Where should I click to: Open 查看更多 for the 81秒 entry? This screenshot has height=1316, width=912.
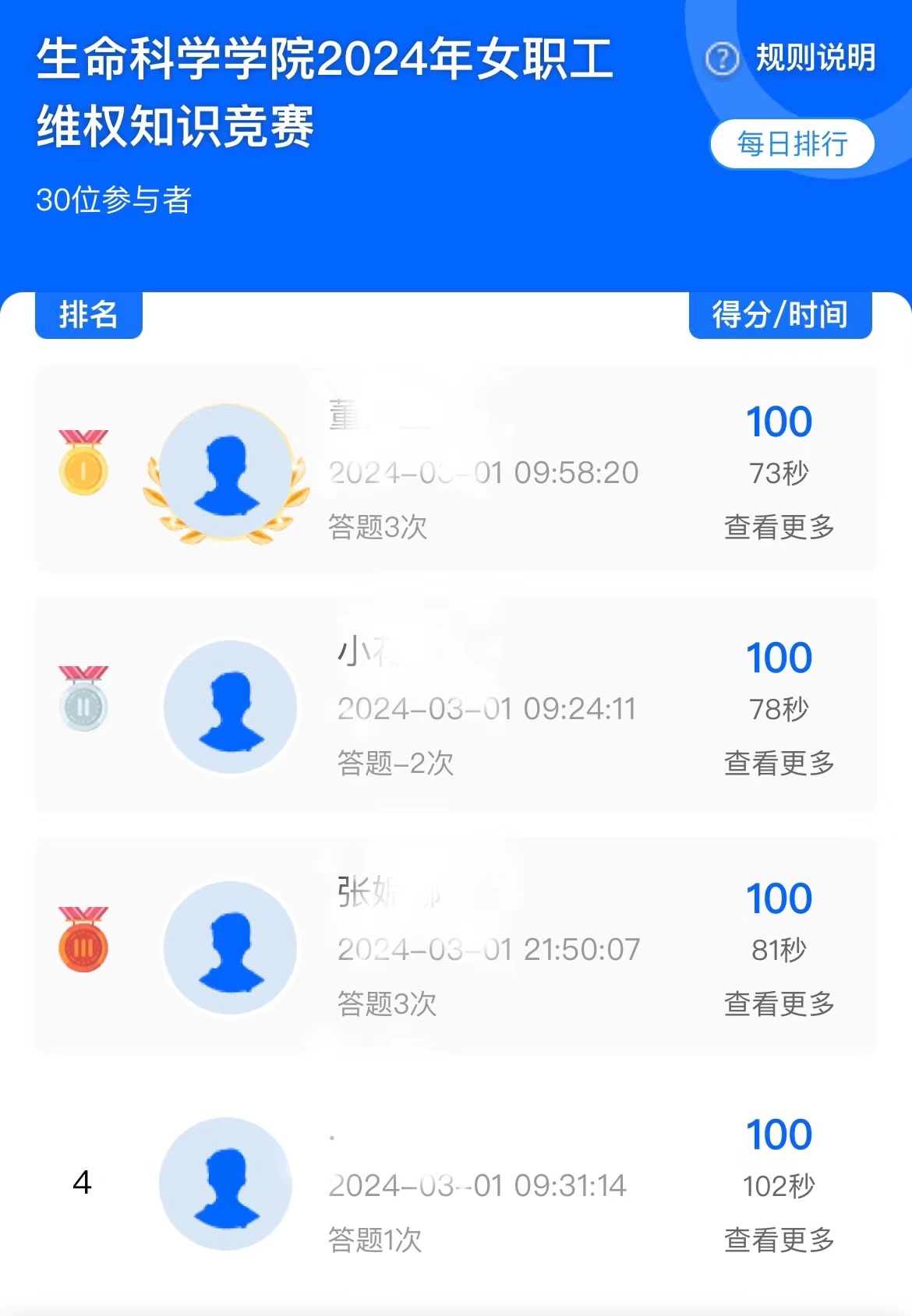click(x=779, y=1004)
